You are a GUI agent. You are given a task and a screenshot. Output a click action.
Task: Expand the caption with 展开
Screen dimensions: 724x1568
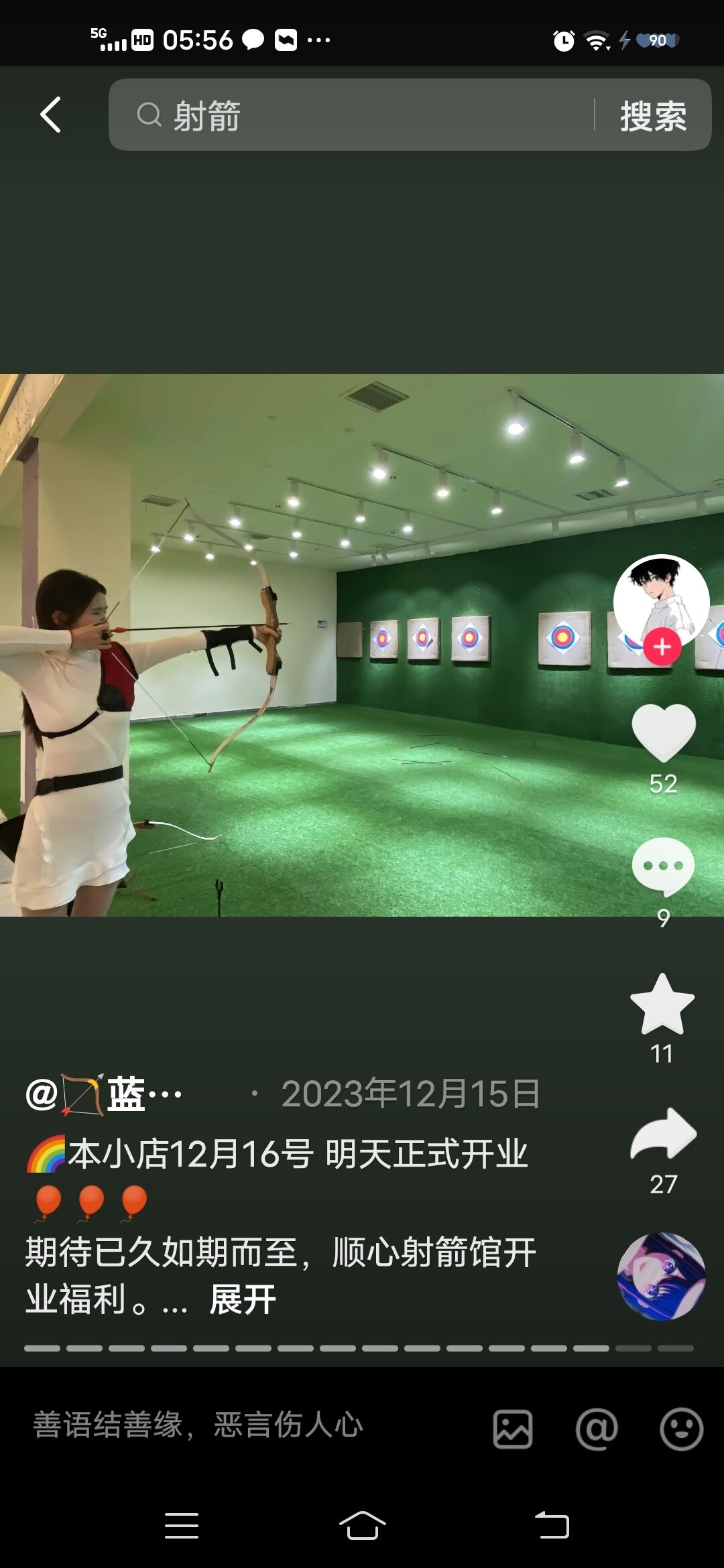(x=243, y=1300)
